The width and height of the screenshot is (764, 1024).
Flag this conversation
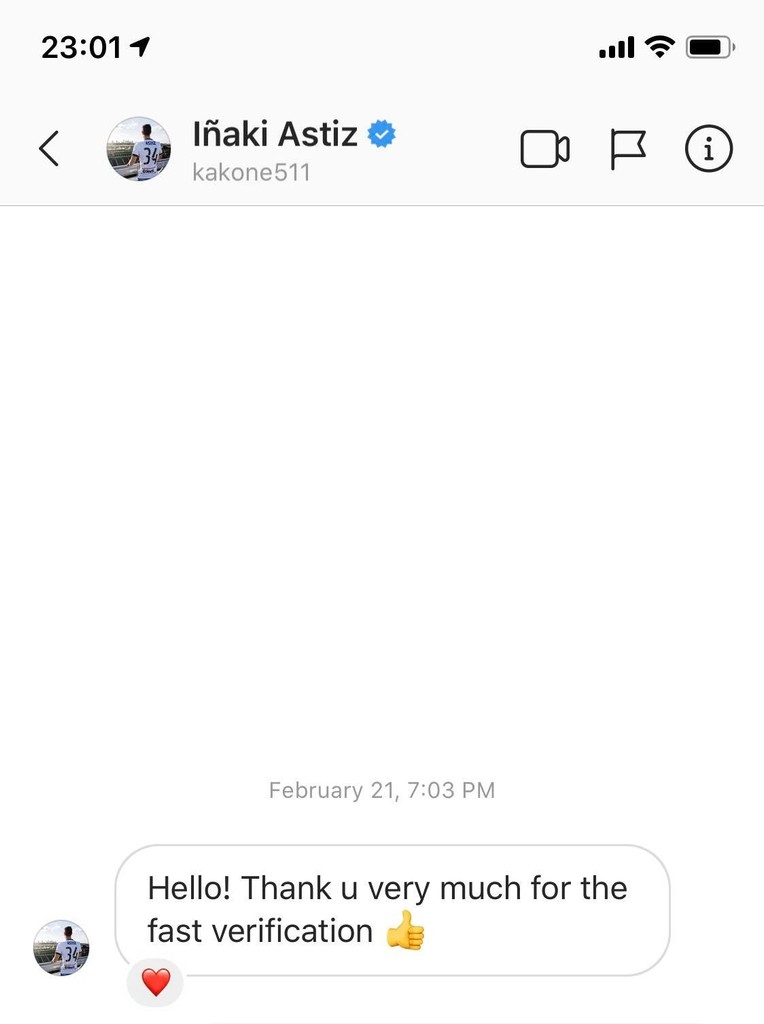point(628,150)
